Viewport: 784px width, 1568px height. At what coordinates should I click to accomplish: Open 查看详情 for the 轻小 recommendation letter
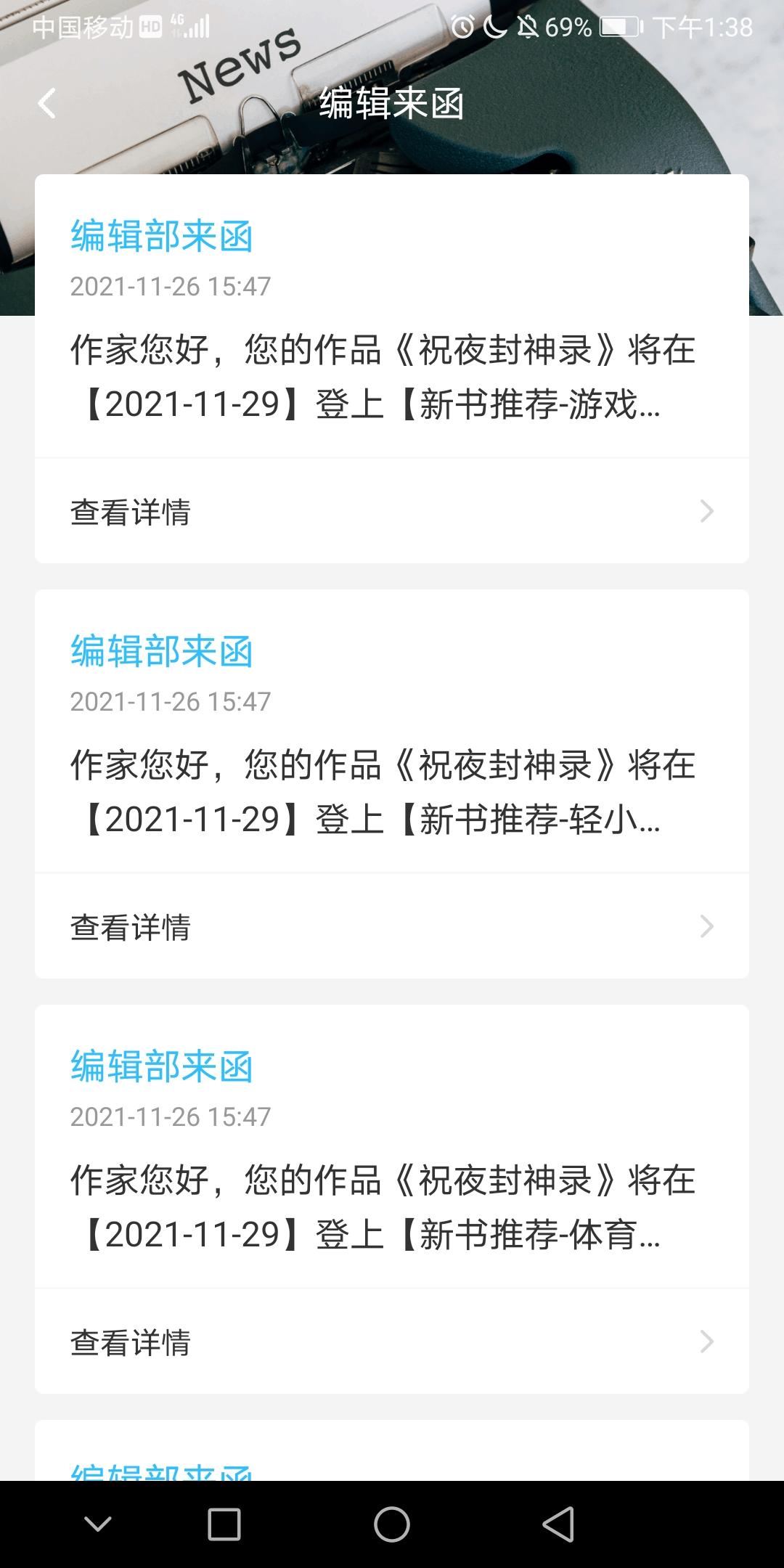tap(391, 927)
